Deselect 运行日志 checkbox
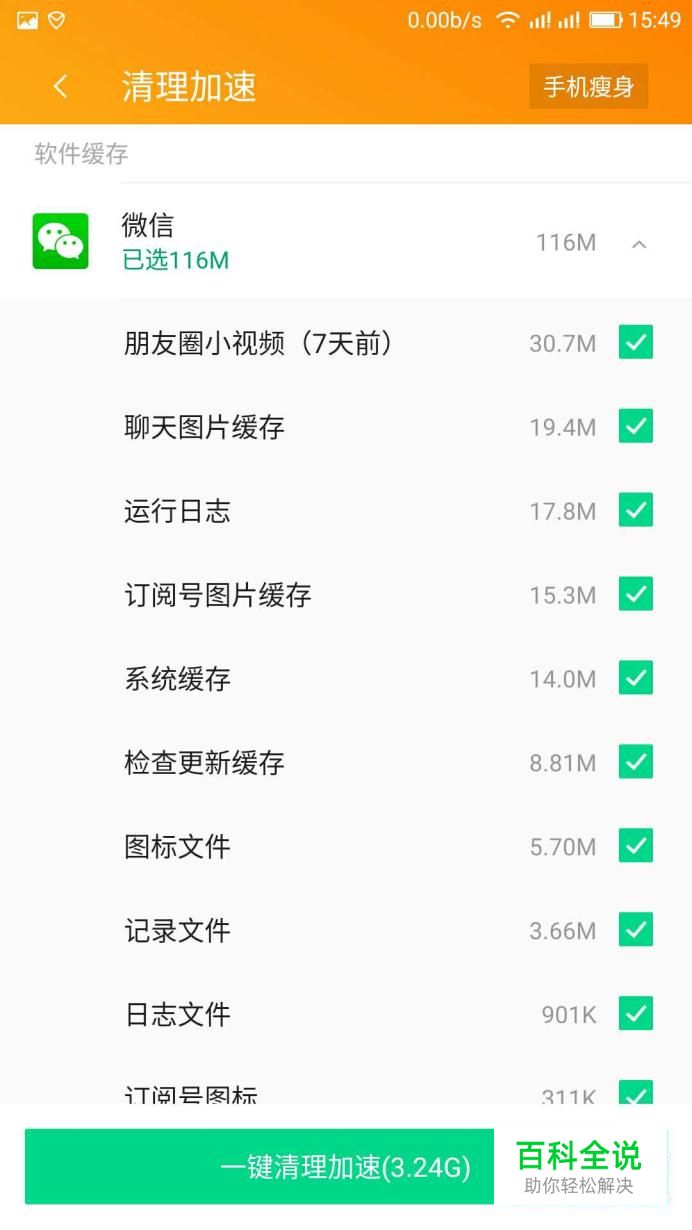692x1230 pixels. pos(636,510)
